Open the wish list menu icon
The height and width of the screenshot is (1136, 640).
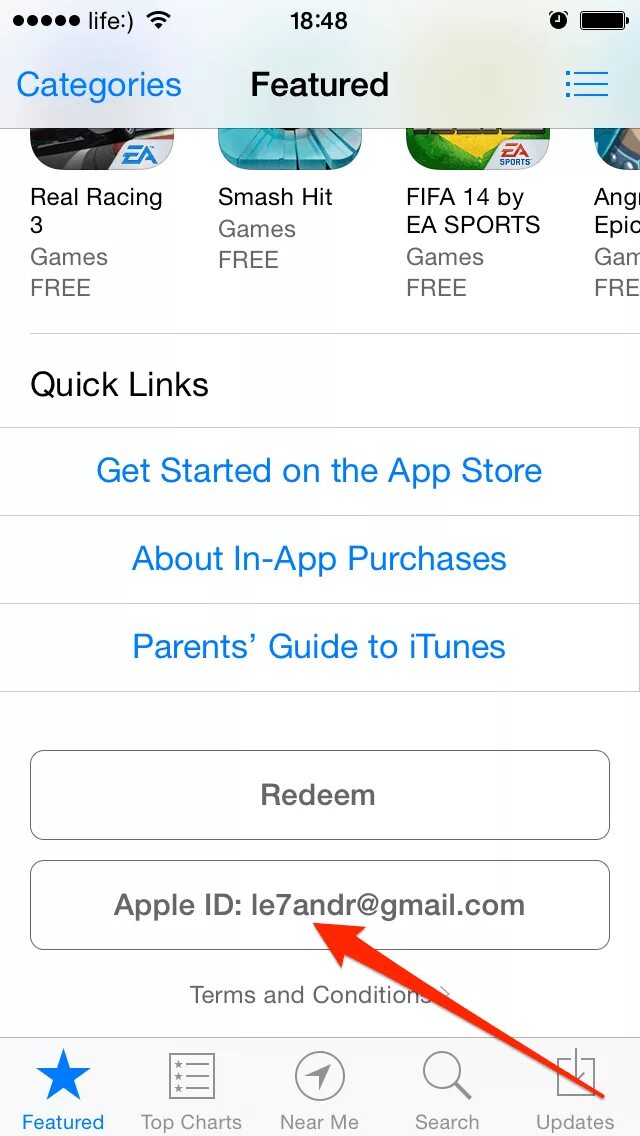pos(586,84)
